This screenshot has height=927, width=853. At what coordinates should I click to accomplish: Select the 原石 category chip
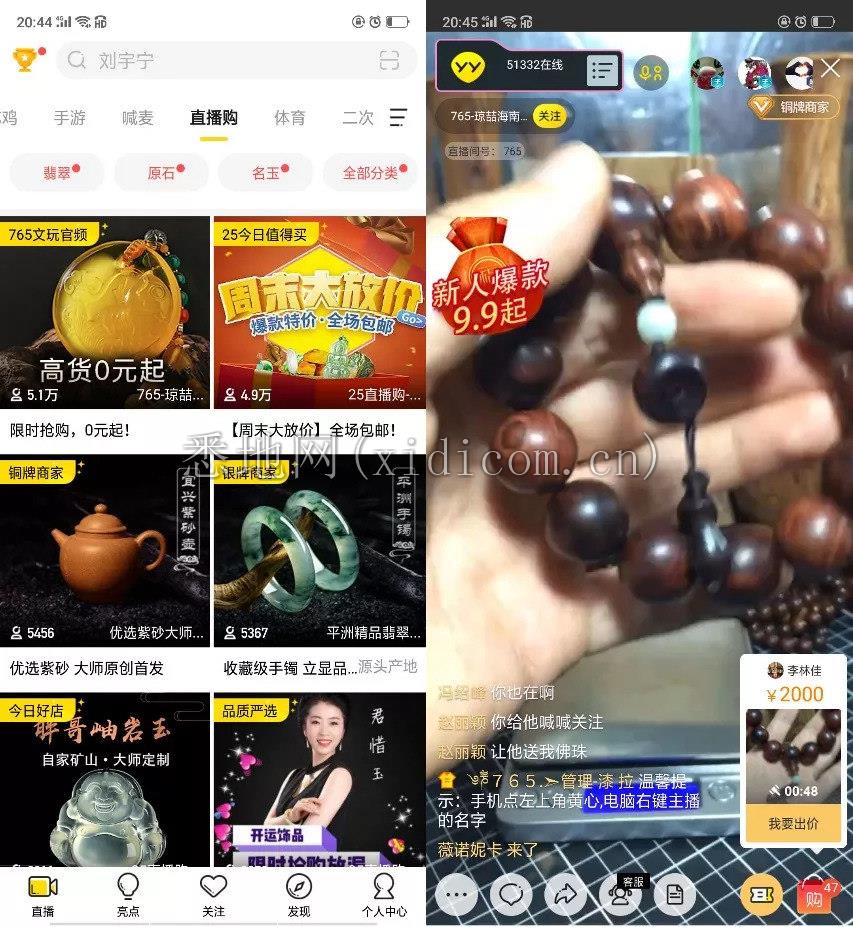click(161, 173)
